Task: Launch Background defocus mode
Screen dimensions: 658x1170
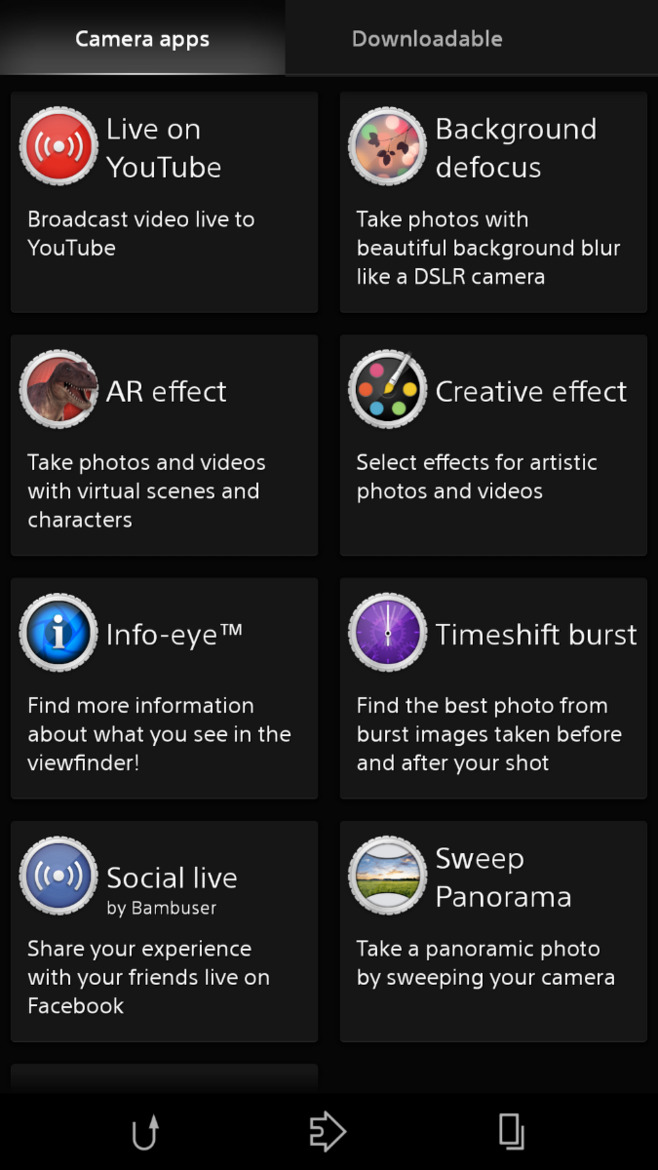Action: click(x=493, y=202)
